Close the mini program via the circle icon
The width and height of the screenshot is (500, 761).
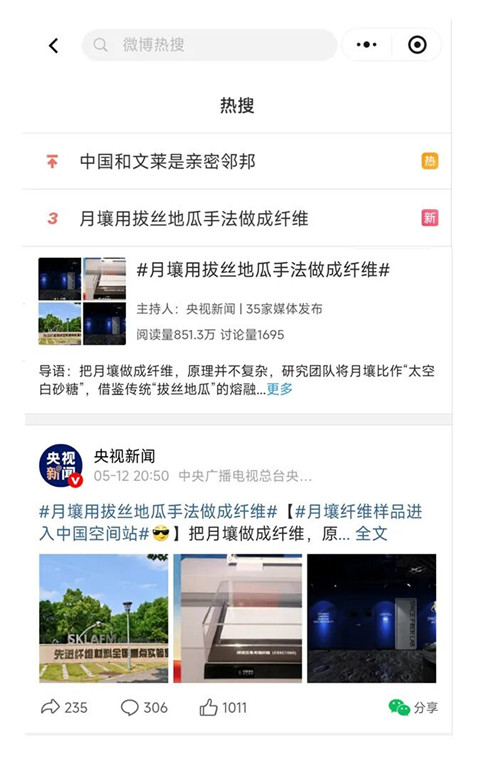point(417,45)
